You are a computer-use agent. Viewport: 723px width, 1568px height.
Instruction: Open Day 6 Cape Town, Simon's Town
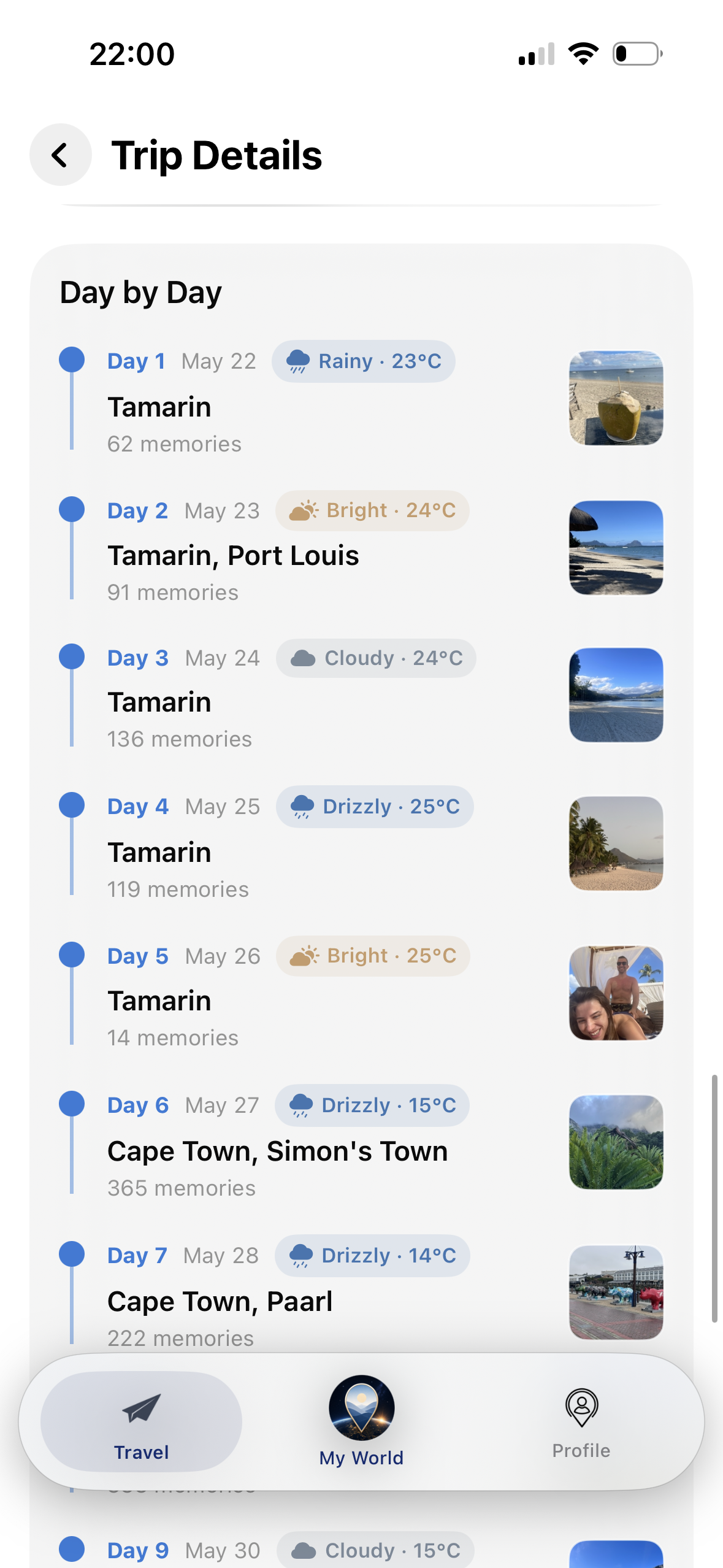point(361,1142)
